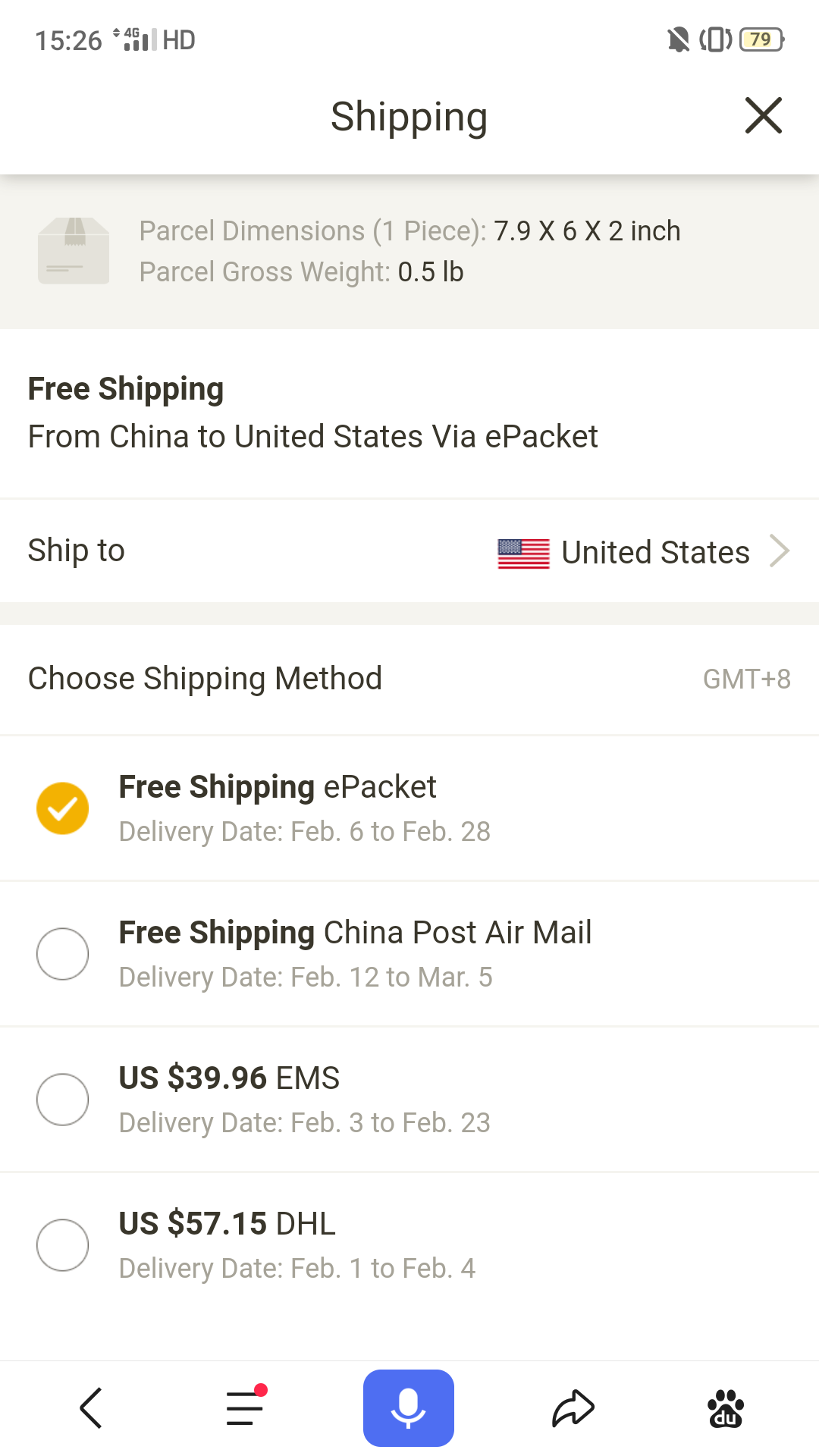Screen dimensions: 819x1456
Task: Pick the US $57.15 DHL option
Action: coord(409,1245)
